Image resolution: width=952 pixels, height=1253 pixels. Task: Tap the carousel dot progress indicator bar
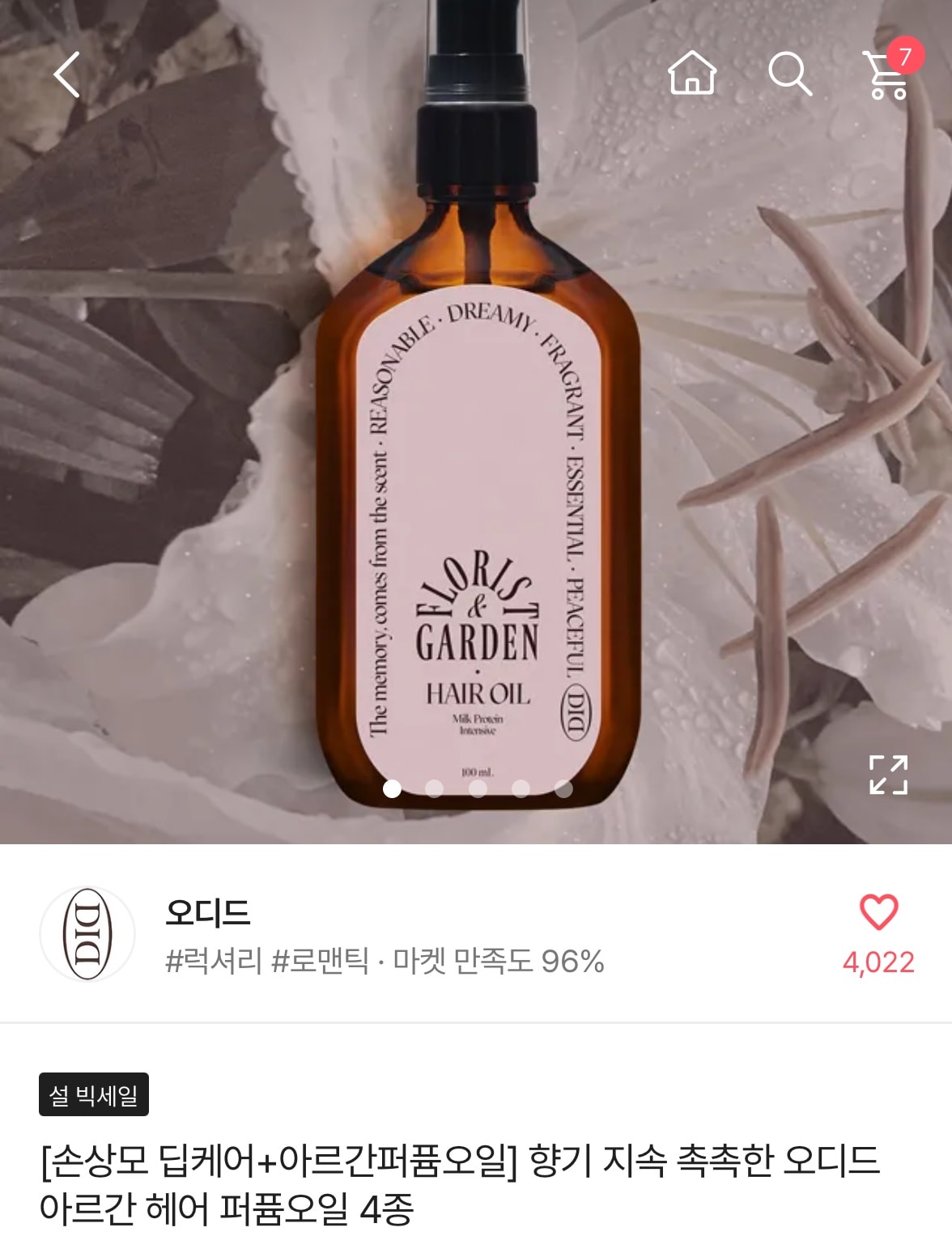tap(477, 786)
